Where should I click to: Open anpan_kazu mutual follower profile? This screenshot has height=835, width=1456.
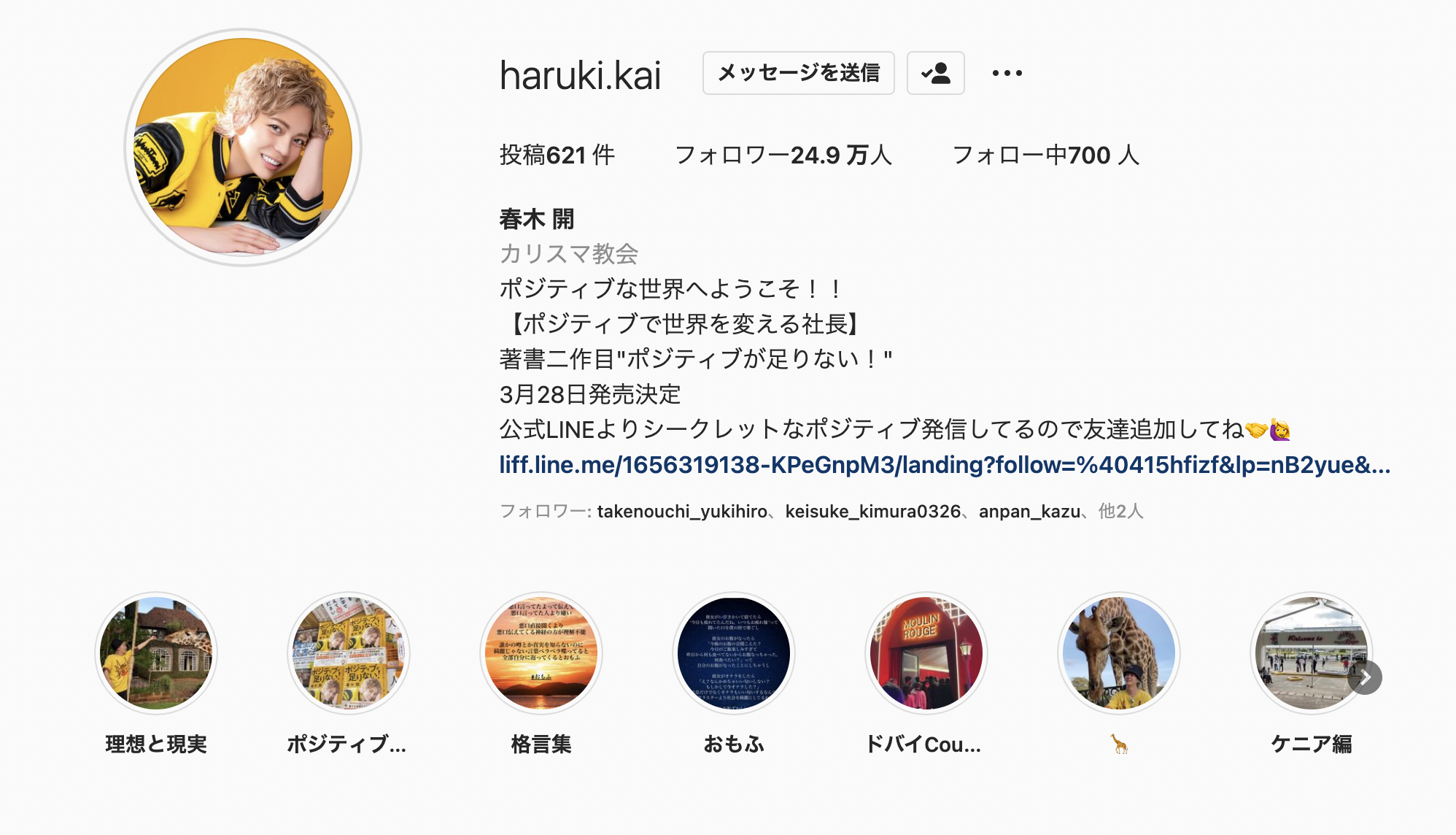tap(1029, 511)
